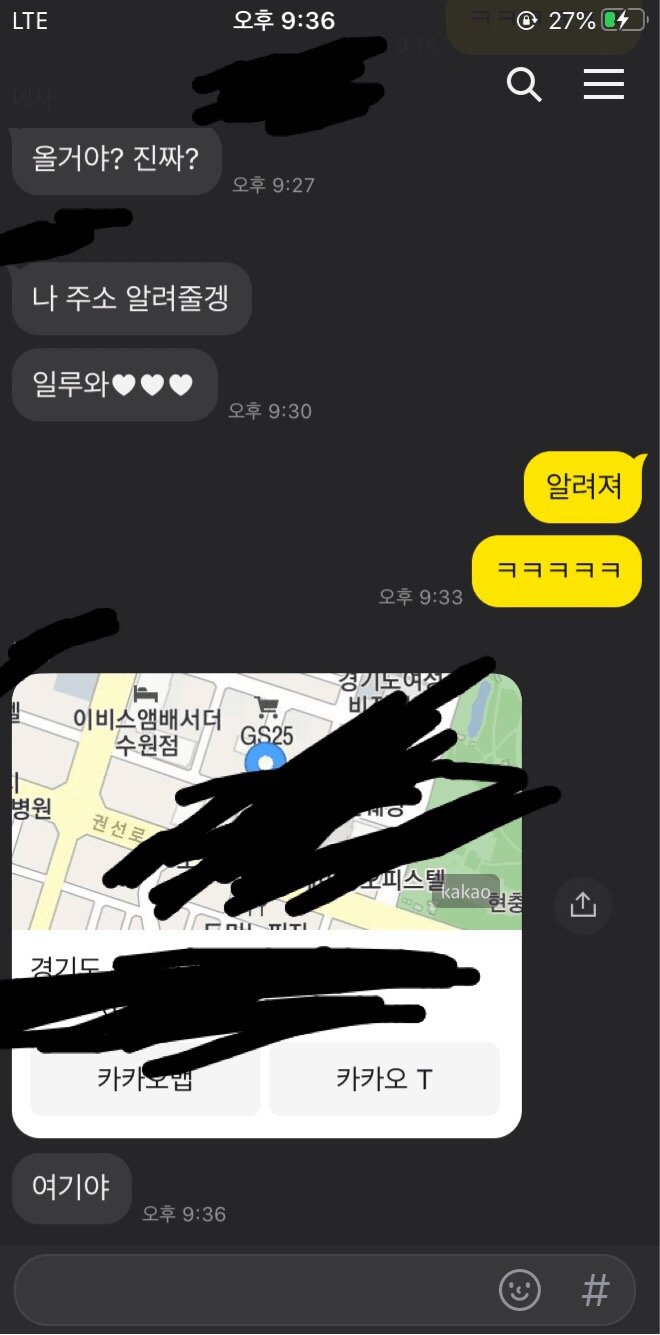Search within this chat conversation
Image resolution: width=660 pixels, height=1335 pixels.
coord(524,85)
